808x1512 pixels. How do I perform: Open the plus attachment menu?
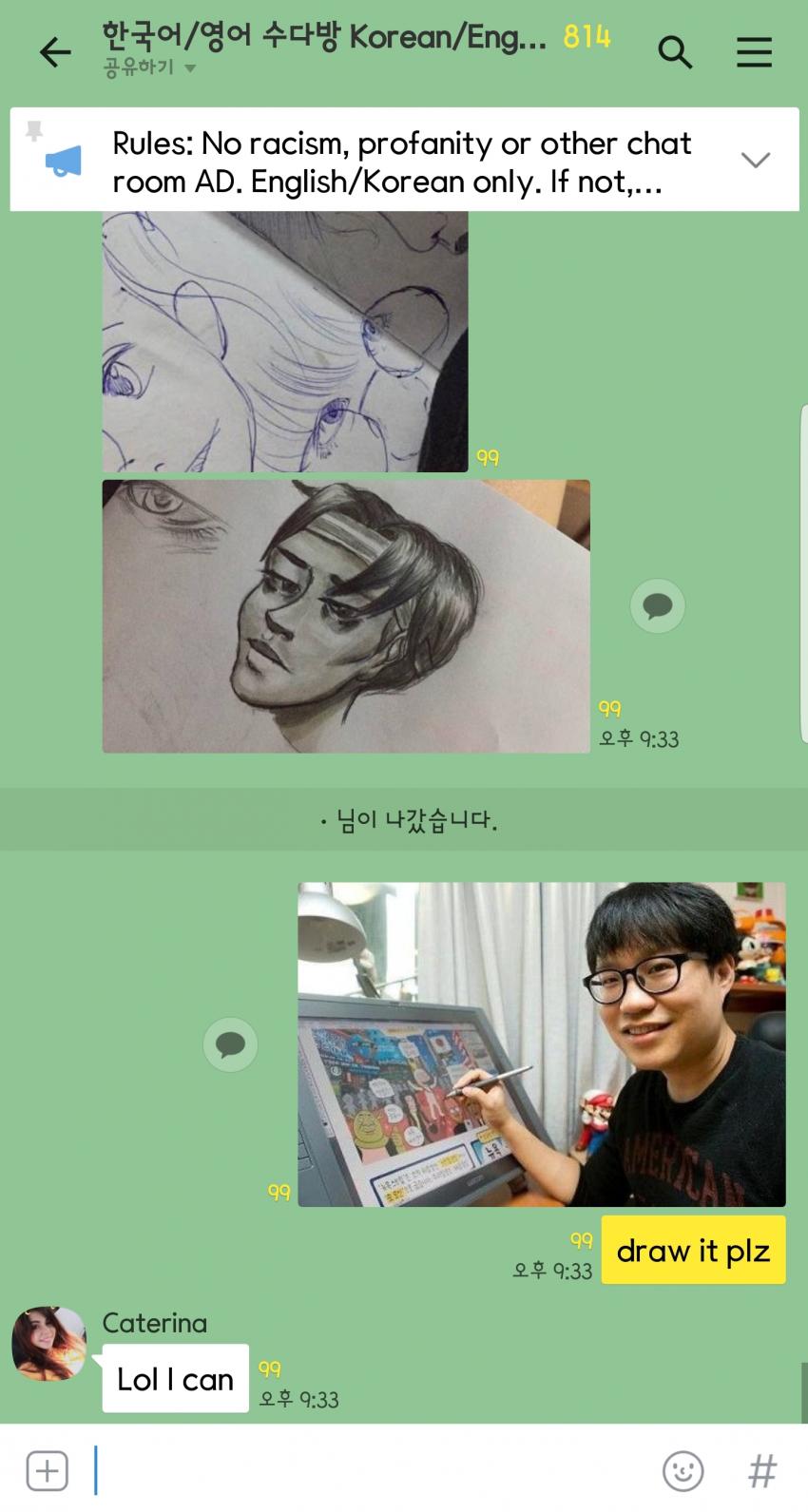(47, 1470)
